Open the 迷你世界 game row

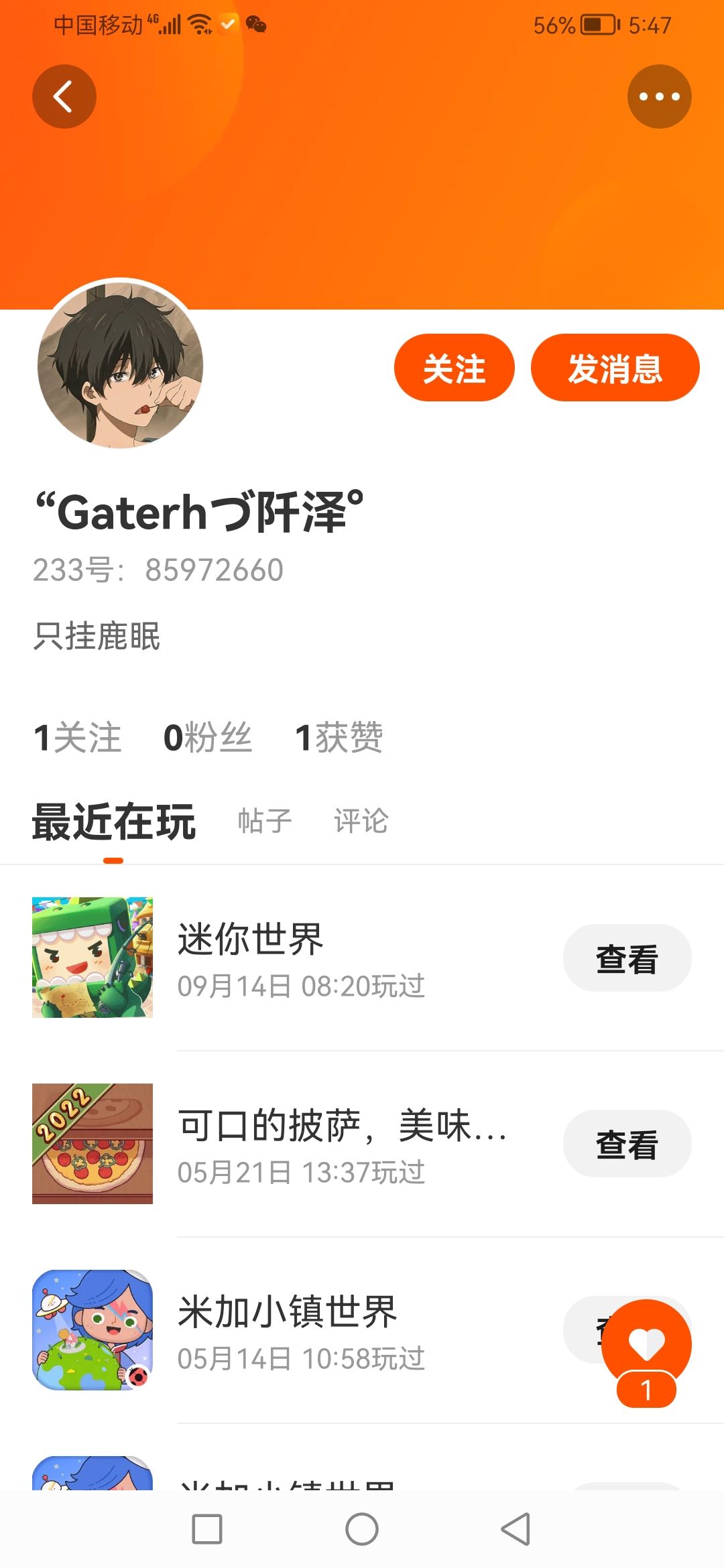click(x=362, y=958)
